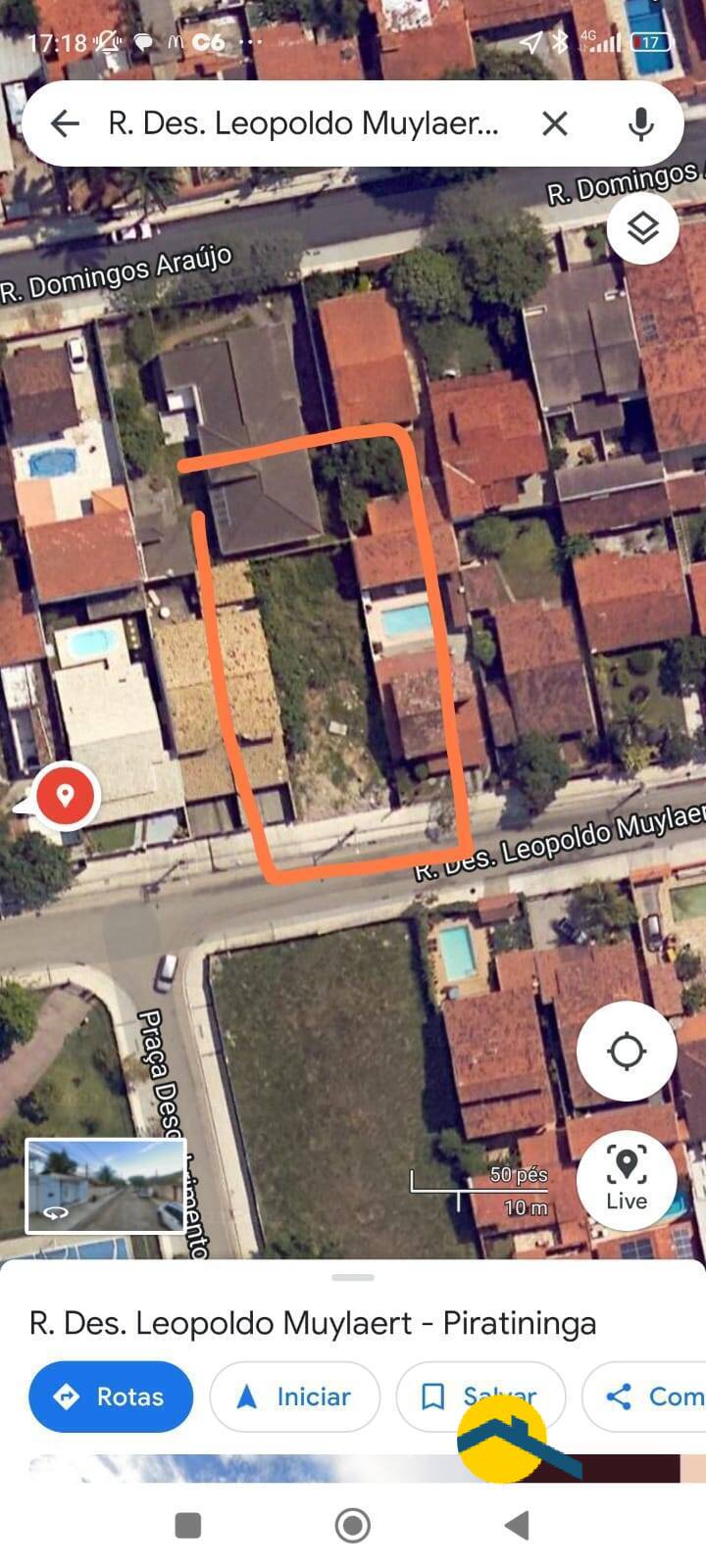Go to home screen via system home button
The width and height of the screenshot is (706, 1568).
pos(353,1525)
